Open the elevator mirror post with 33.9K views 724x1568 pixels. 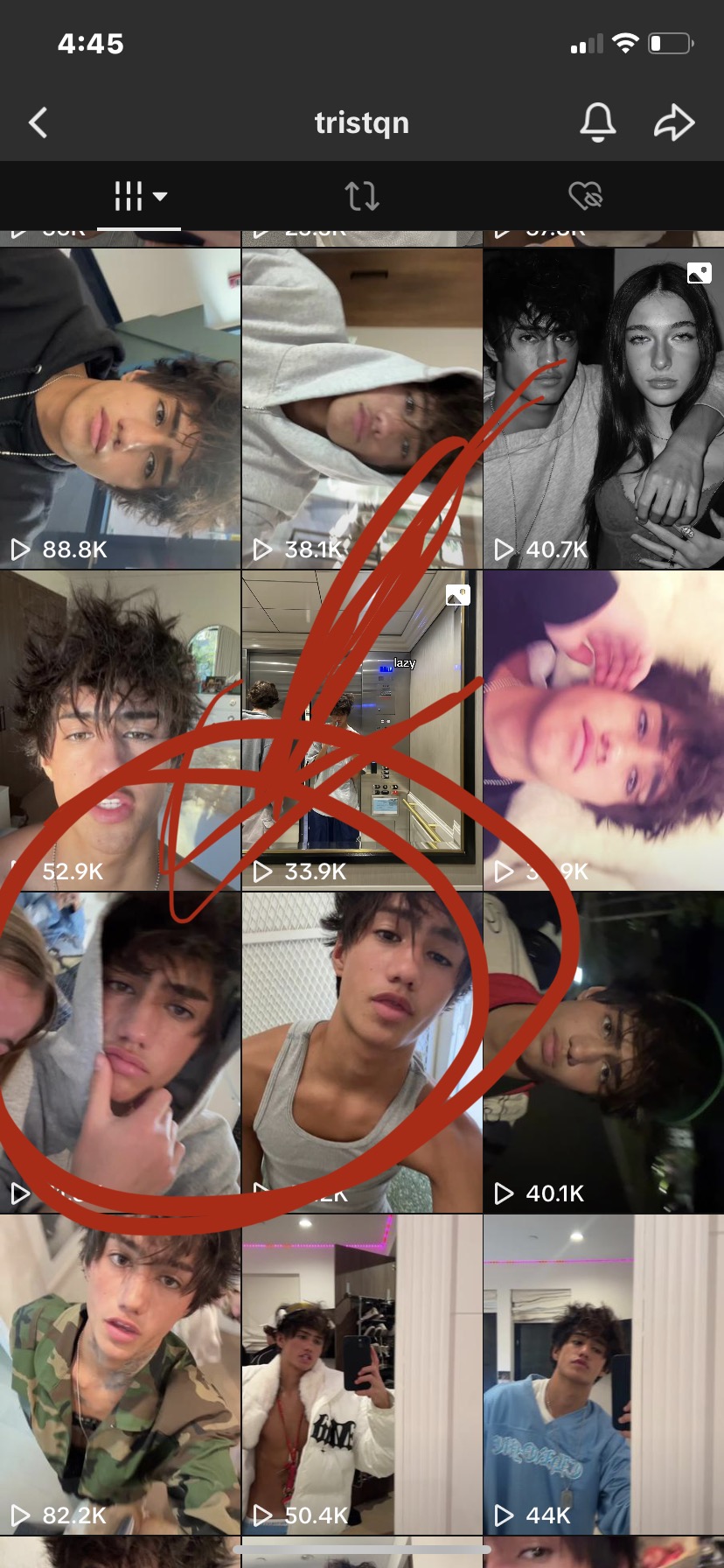click(x=361, y=731)
